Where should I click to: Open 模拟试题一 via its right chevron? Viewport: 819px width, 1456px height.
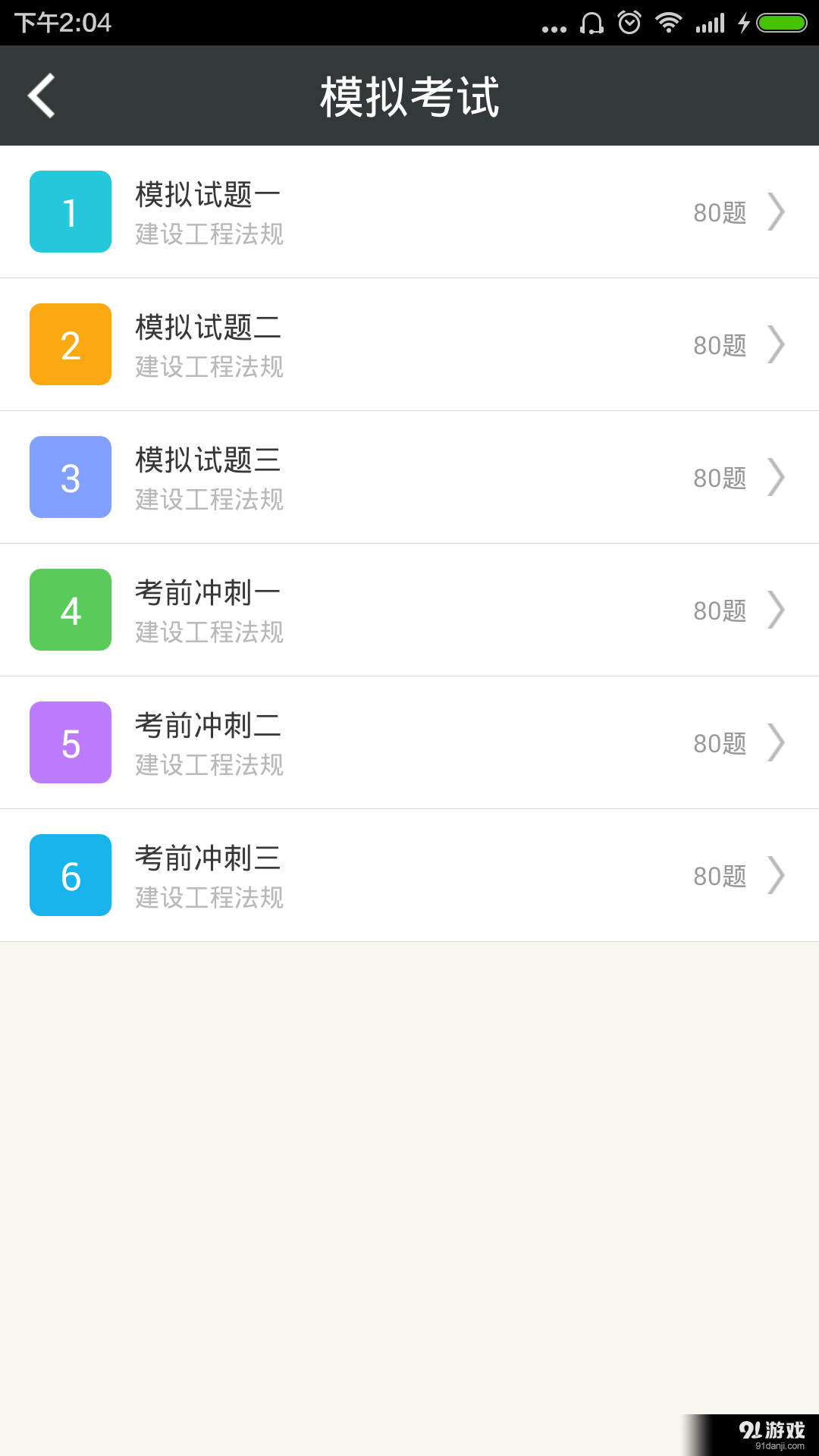click(x=777, y=212)
